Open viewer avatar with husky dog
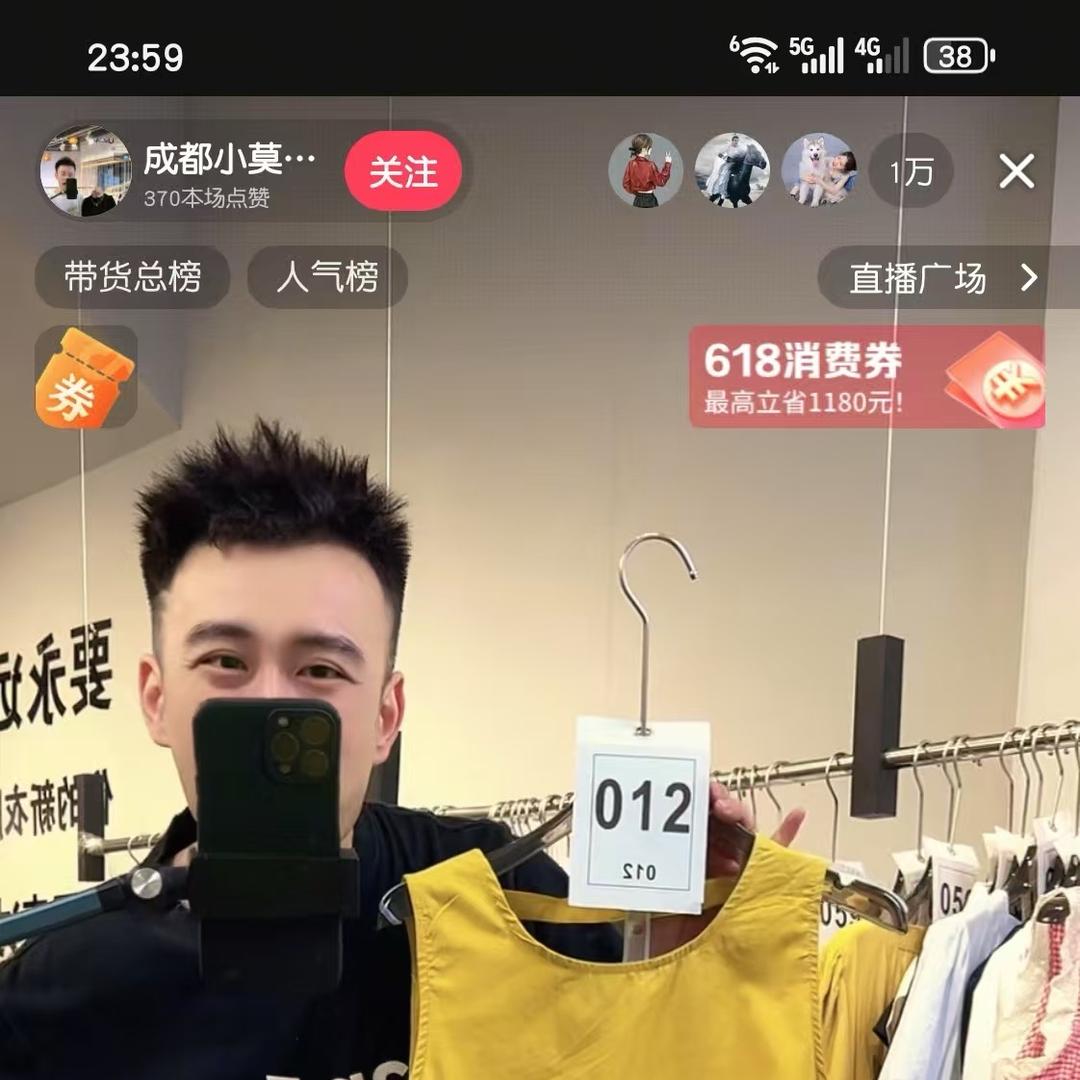 pos(820,170)
